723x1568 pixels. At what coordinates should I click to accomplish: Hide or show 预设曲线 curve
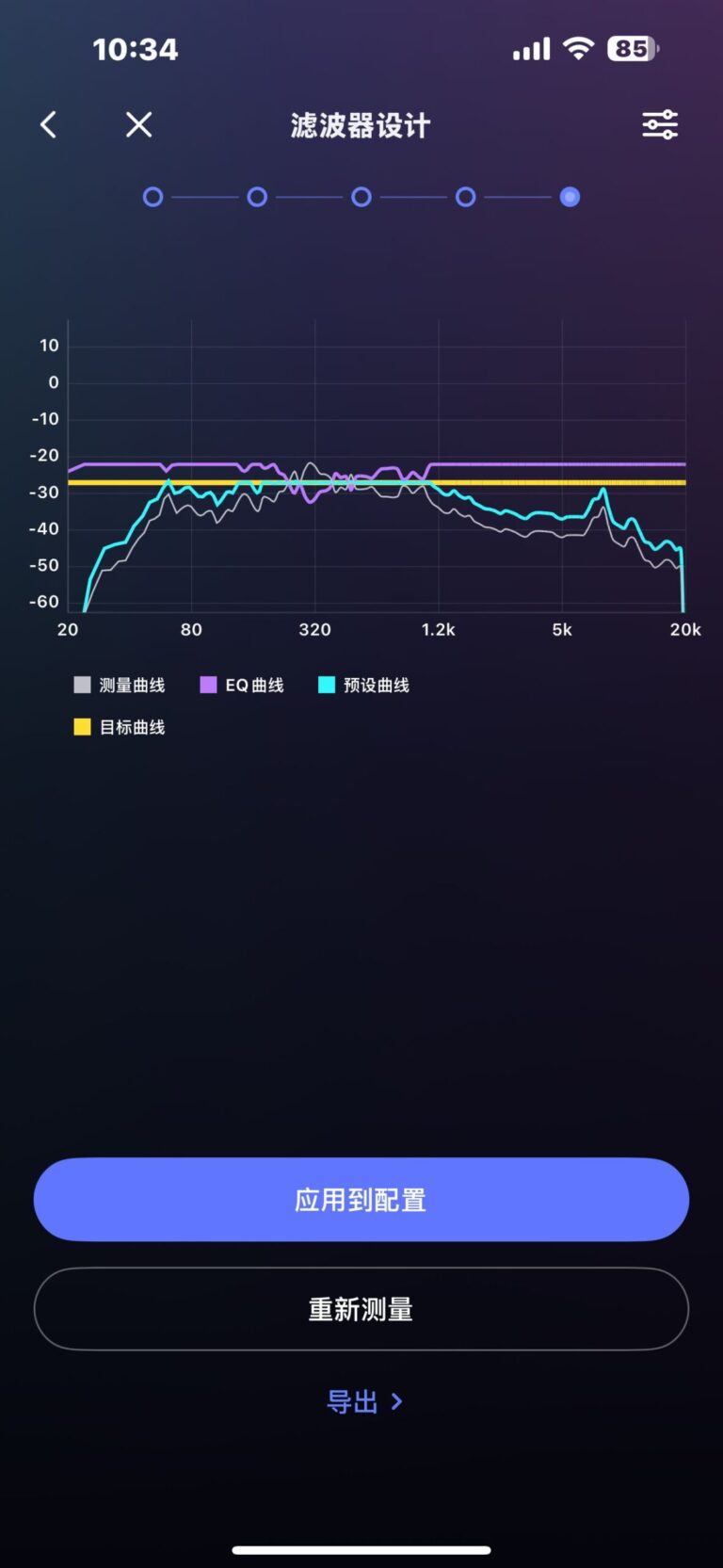(364, 685)
